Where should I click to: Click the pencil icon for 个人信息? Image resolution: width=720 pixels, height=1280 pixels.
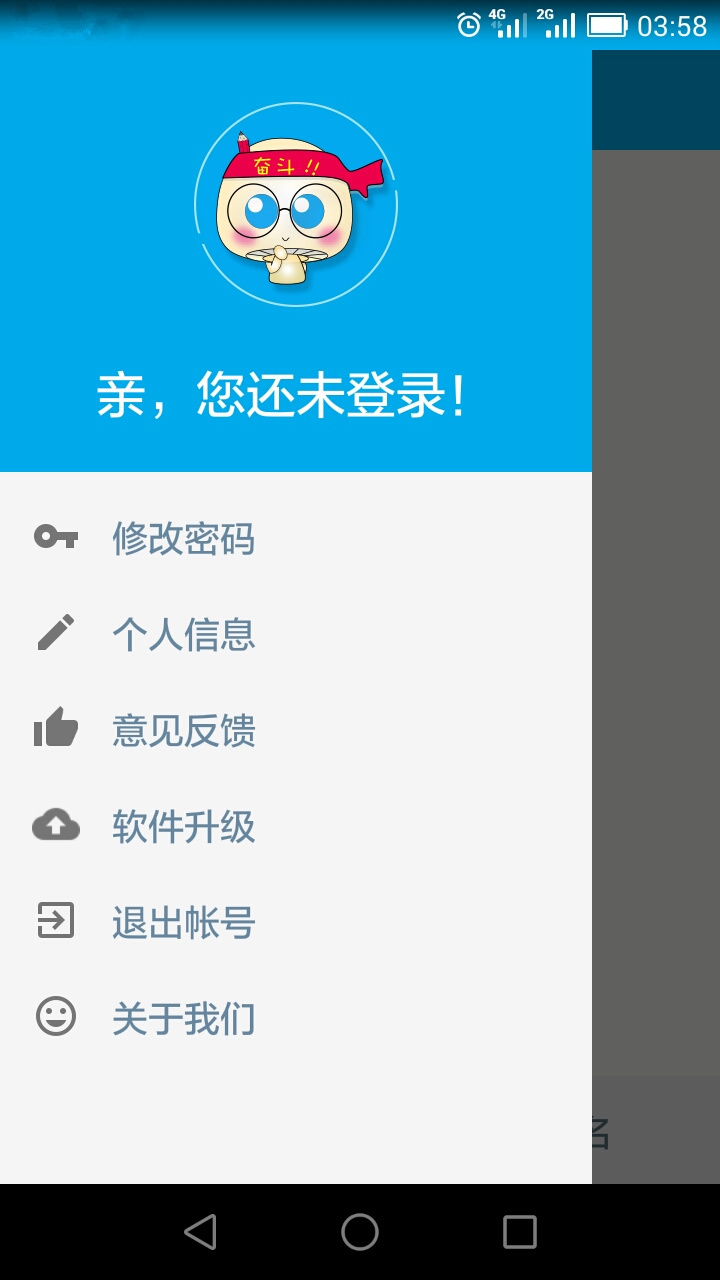click(57, 634)
